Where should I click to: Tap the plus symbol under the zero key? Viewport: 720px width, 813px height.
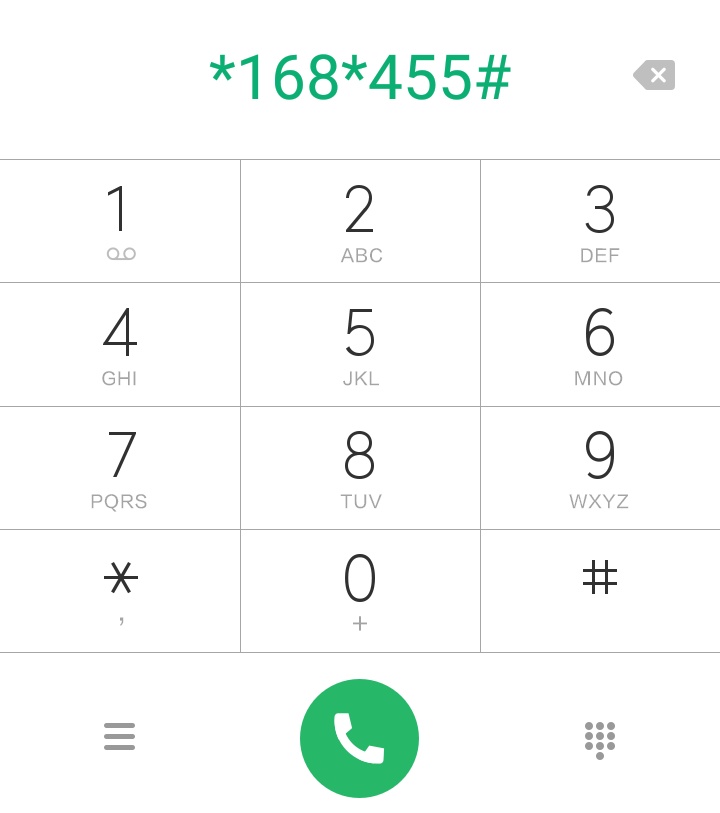(x=360, y=623)
